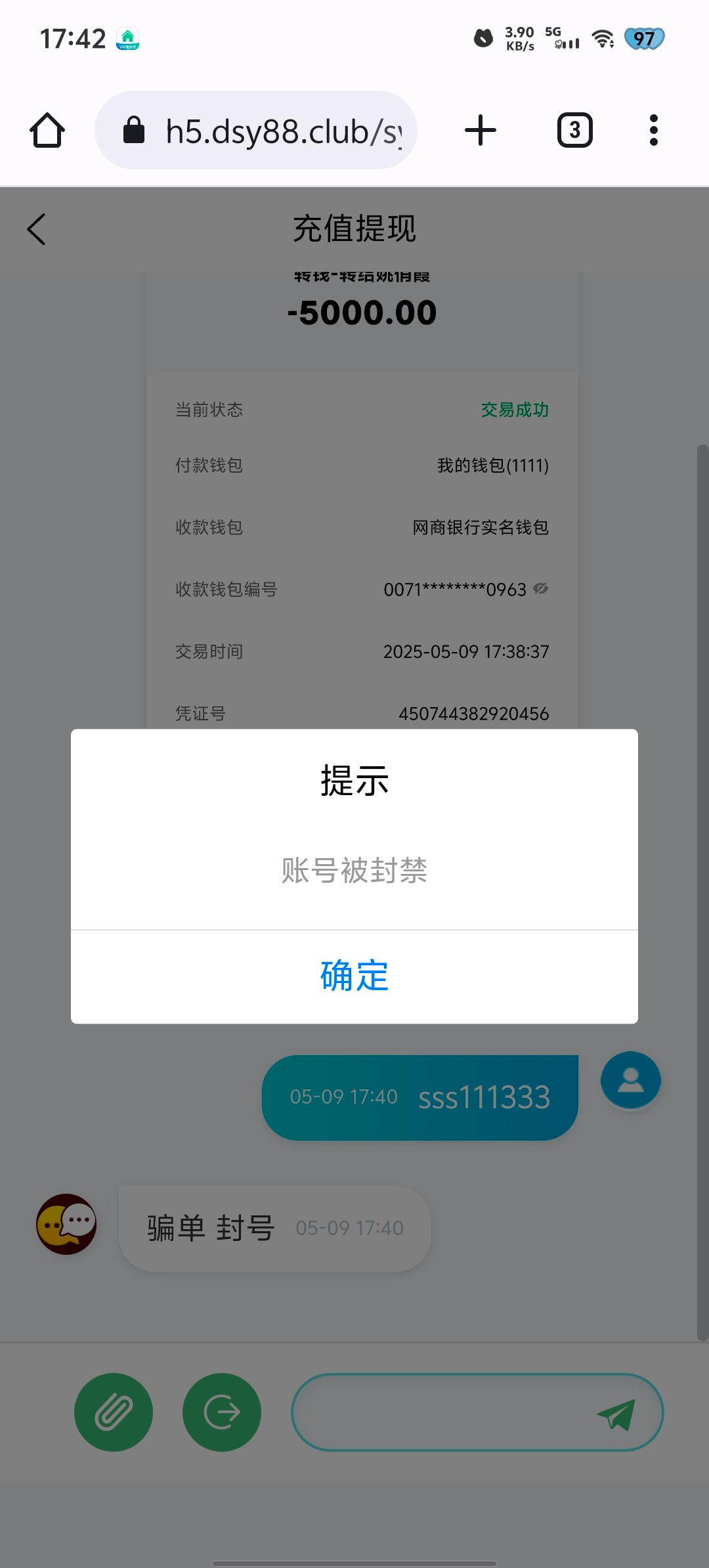Attach a file with the paperclip
This screenshot has height=1568, width=709.
point(114,1412)
